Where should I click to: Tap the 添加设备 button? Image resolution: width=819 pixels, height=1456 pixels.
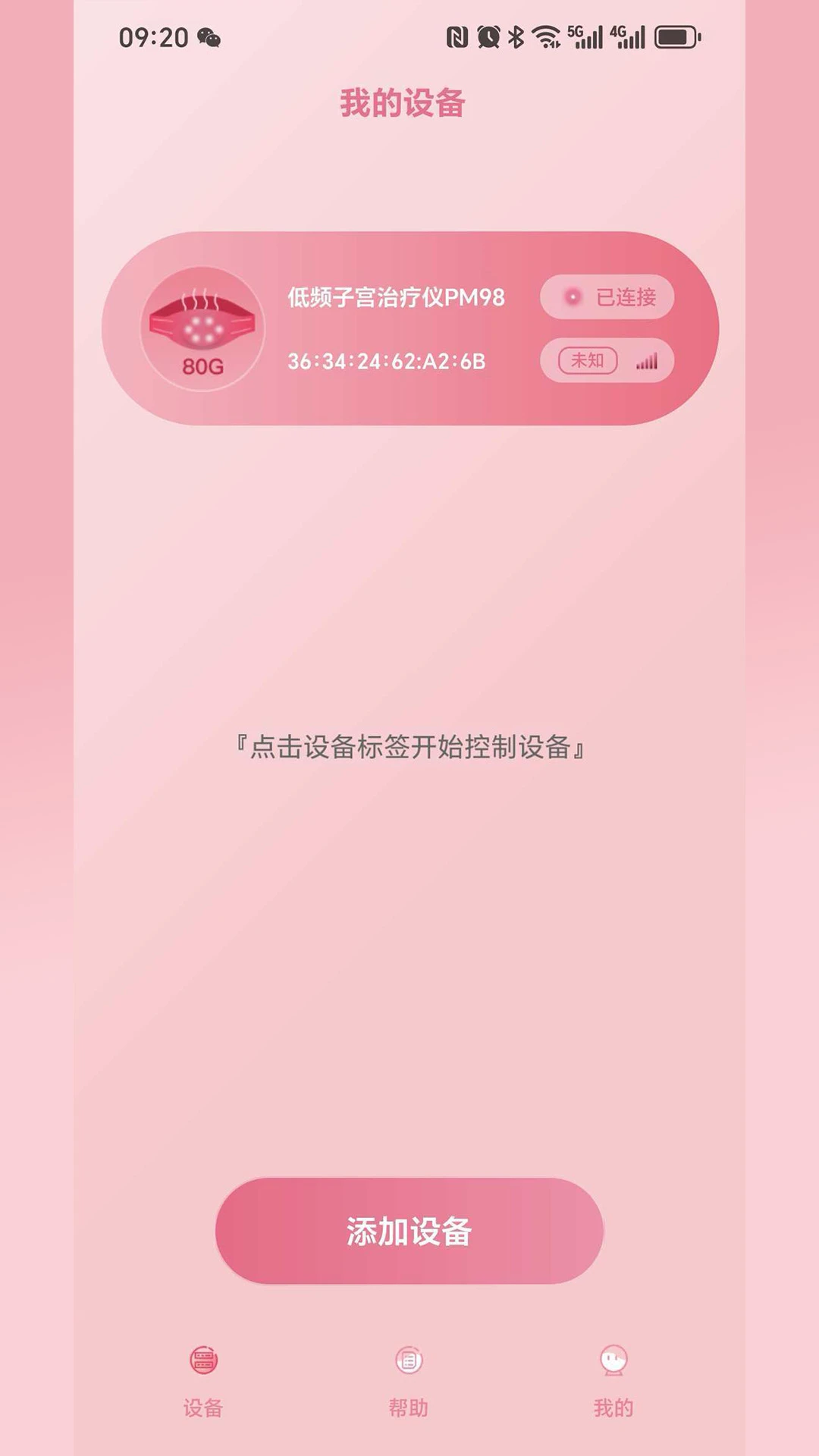coord(409,1231)
